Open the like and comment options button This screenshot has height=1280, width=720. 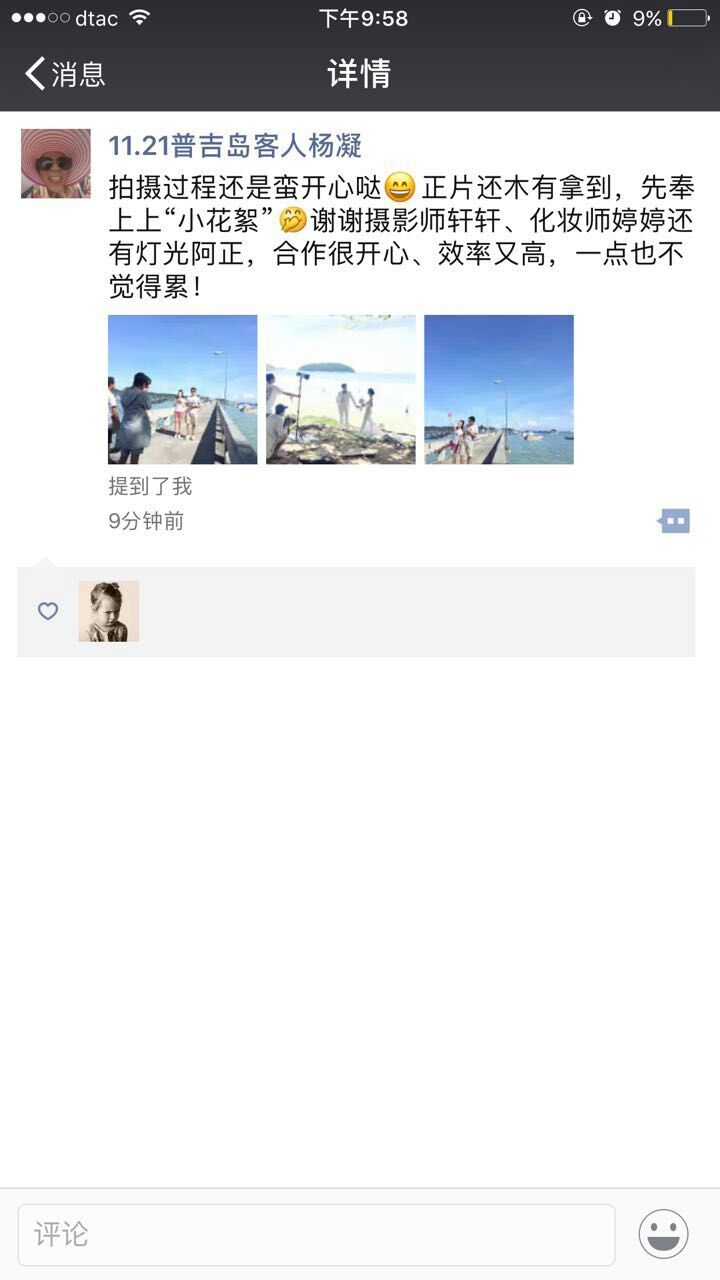tap(674, 521)
